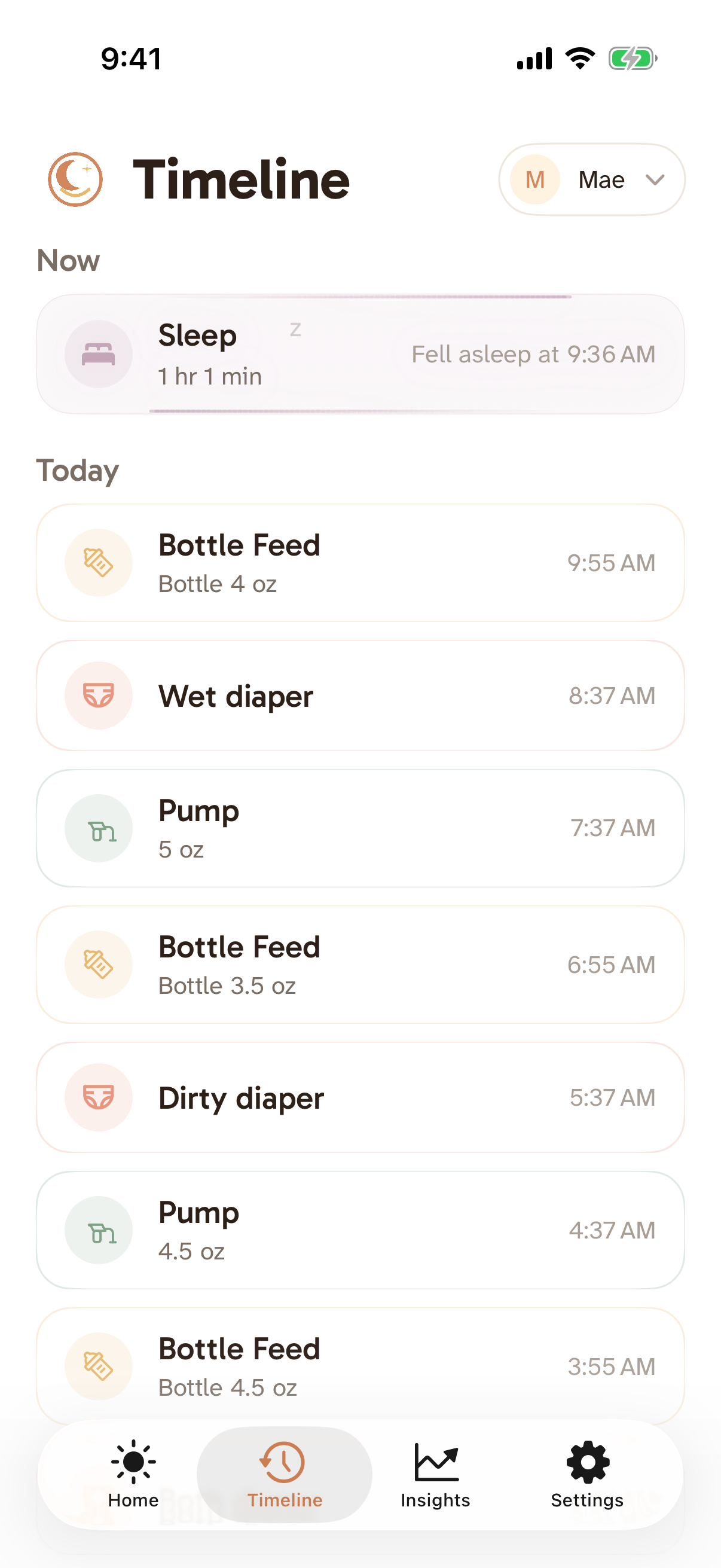Screen dimensions: 721x1568
Task: Tap the bottle icon on the 3:55 AM feed
Action: tap(98, 1365)
